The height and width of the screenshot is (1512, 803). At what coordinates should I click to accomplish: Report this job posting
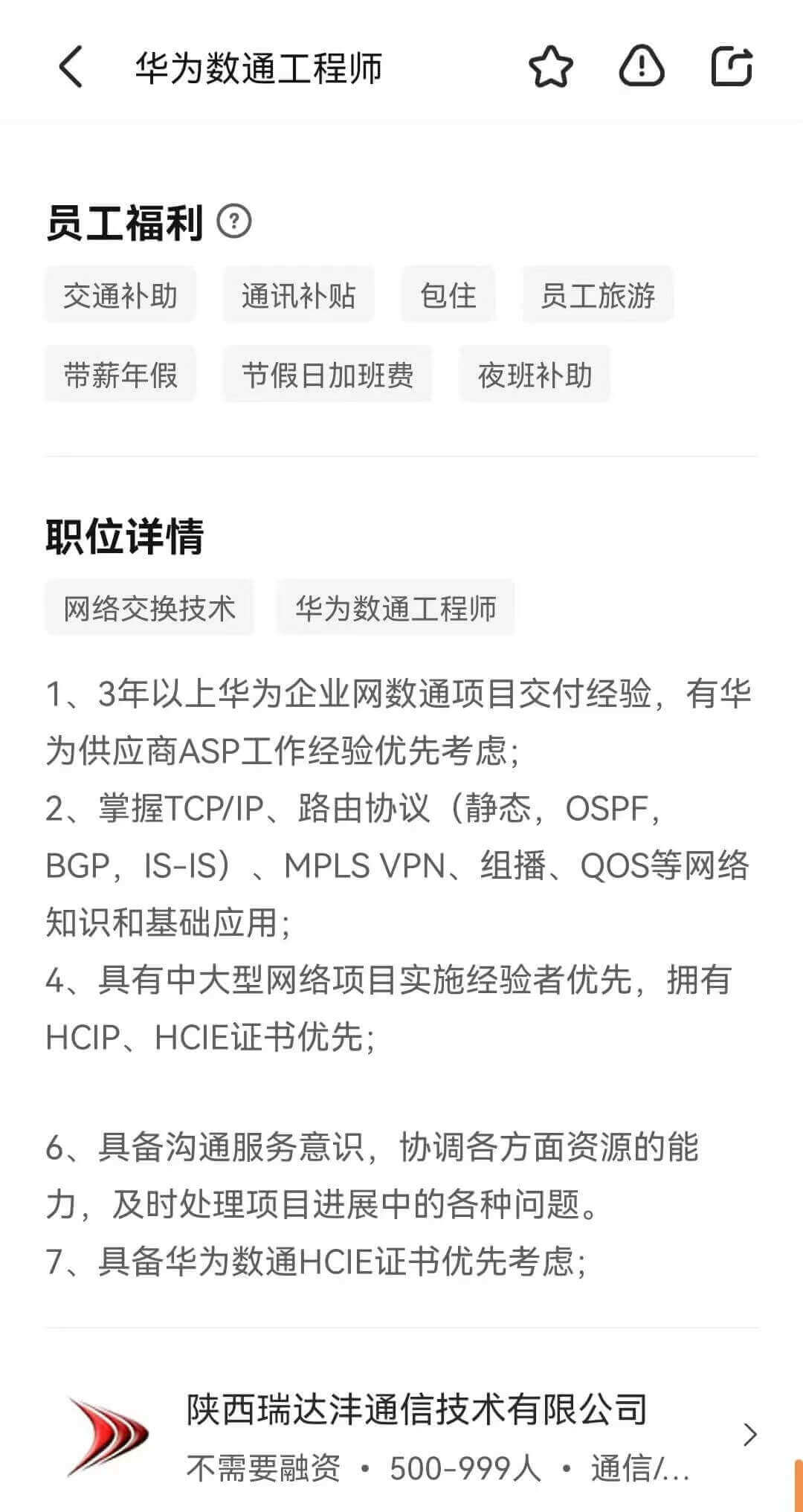pyautogui.click(x=641, y=67)
